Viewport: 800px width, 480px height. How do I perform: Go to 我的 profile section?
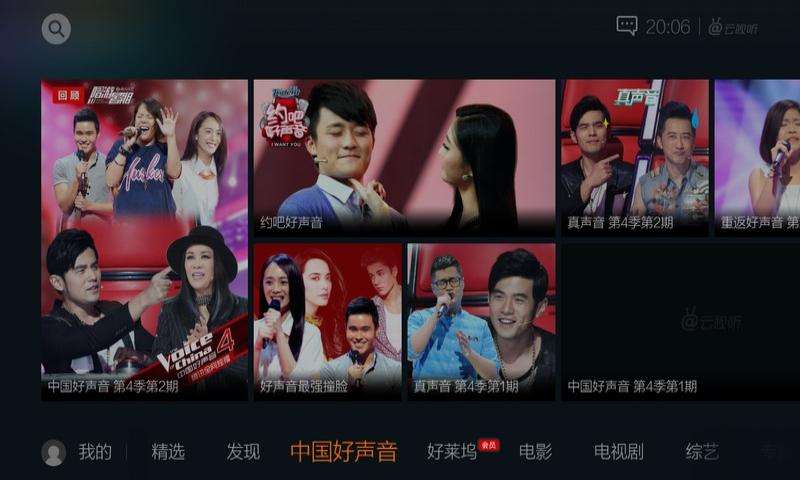78,452
